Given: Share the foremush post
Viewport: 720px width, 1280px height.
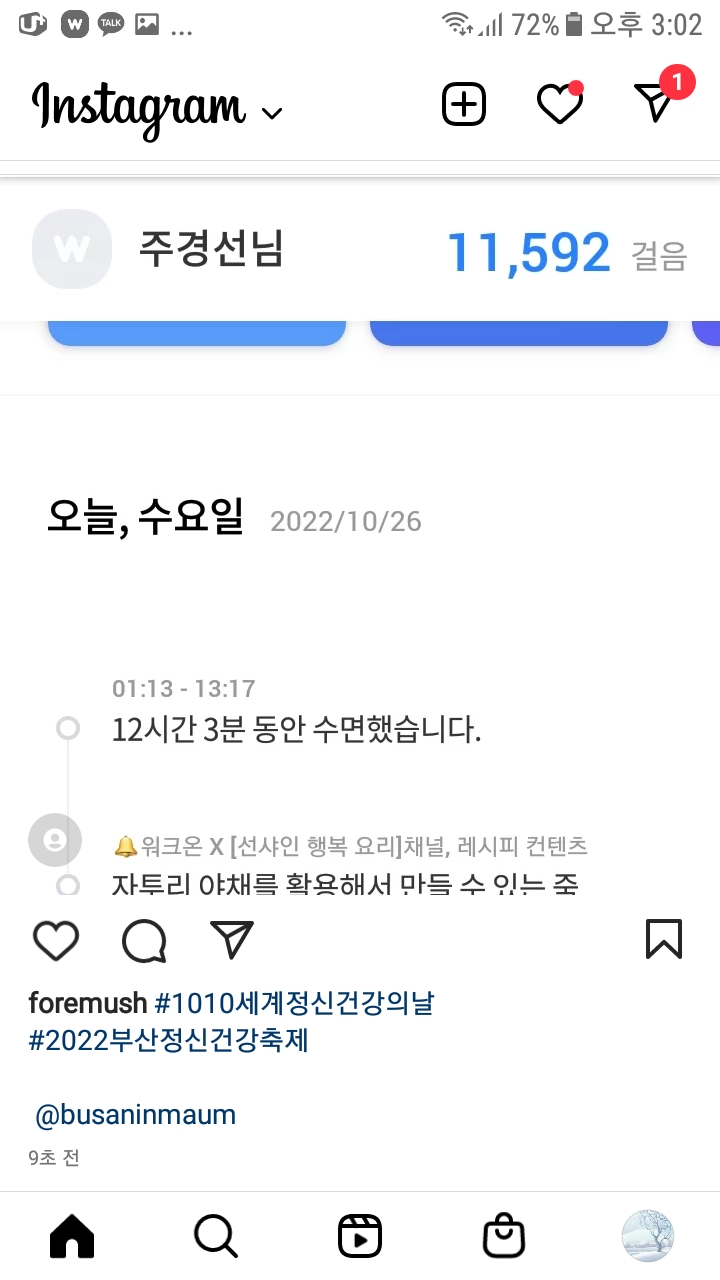Looking at the screenshot, I should click(232, 940).
